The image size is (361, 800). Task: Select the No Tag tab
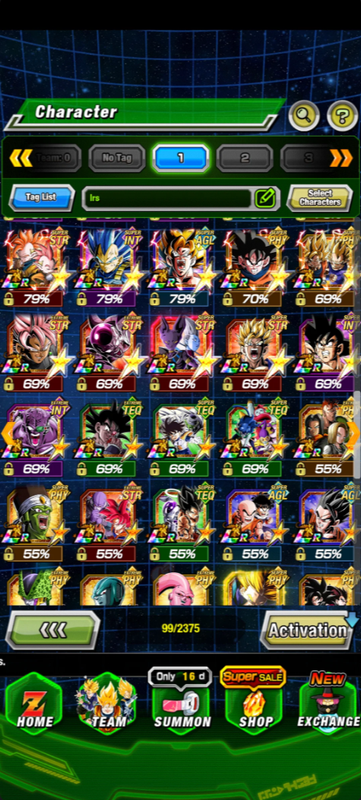(117, 158)
